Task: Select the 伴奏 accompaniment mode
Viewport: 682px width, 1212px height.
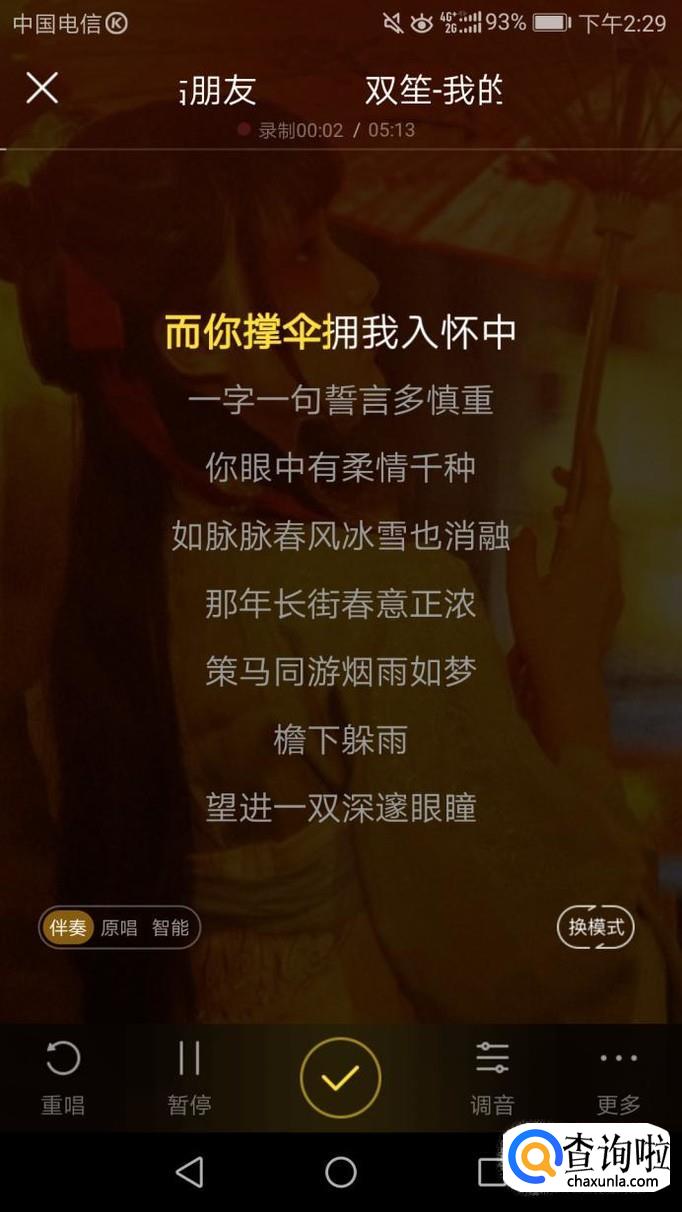Action: [x=68, y=928]
